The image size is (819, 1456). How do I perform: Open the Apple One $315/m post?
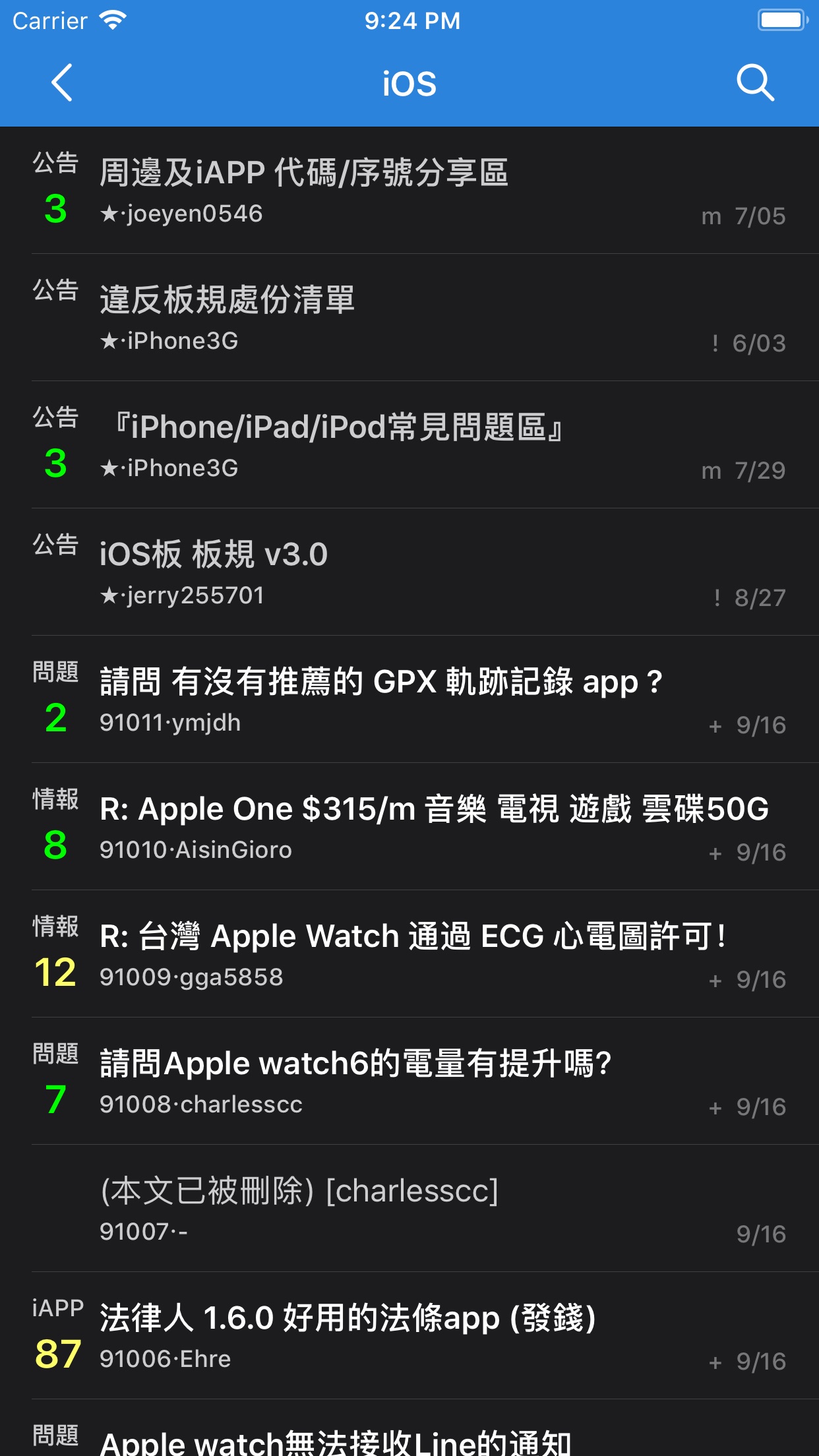click(409, 826)
